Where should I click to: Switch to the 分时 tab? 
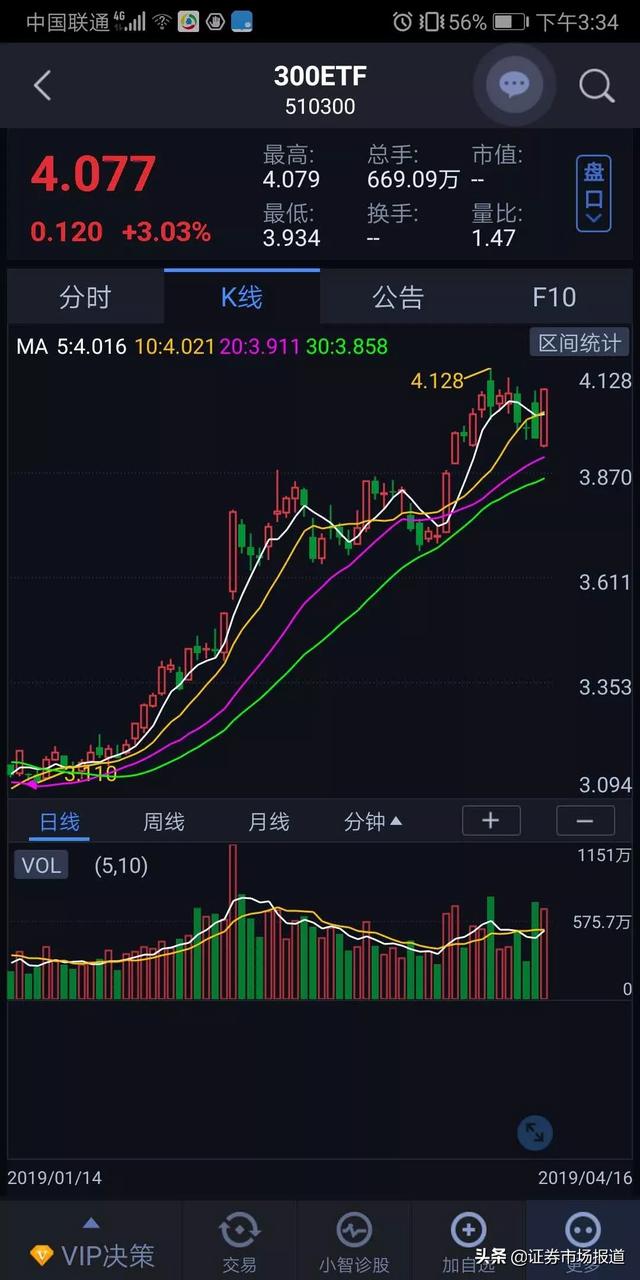(85, 297)
